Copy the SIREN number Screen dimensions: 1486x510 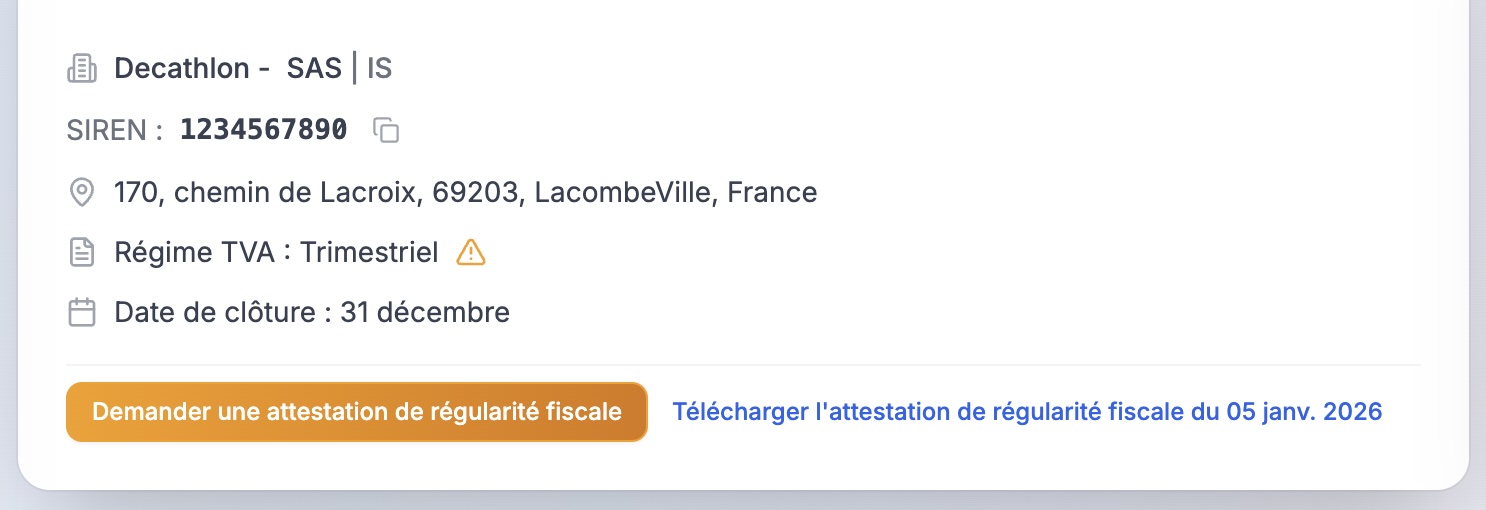(x=386, y=130)
